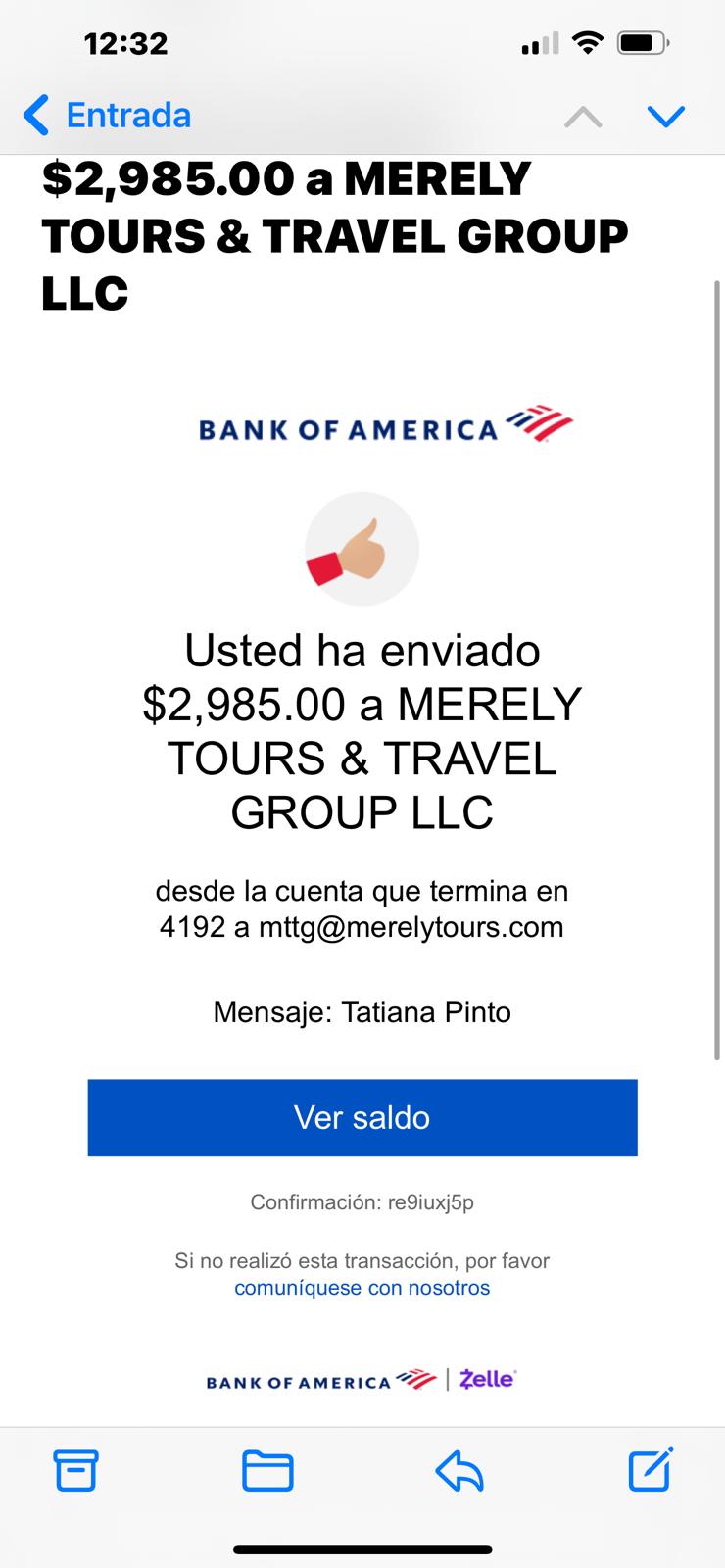Reply to this email
Viewport: 725px width, 1568px height.
coord(459,1470)
